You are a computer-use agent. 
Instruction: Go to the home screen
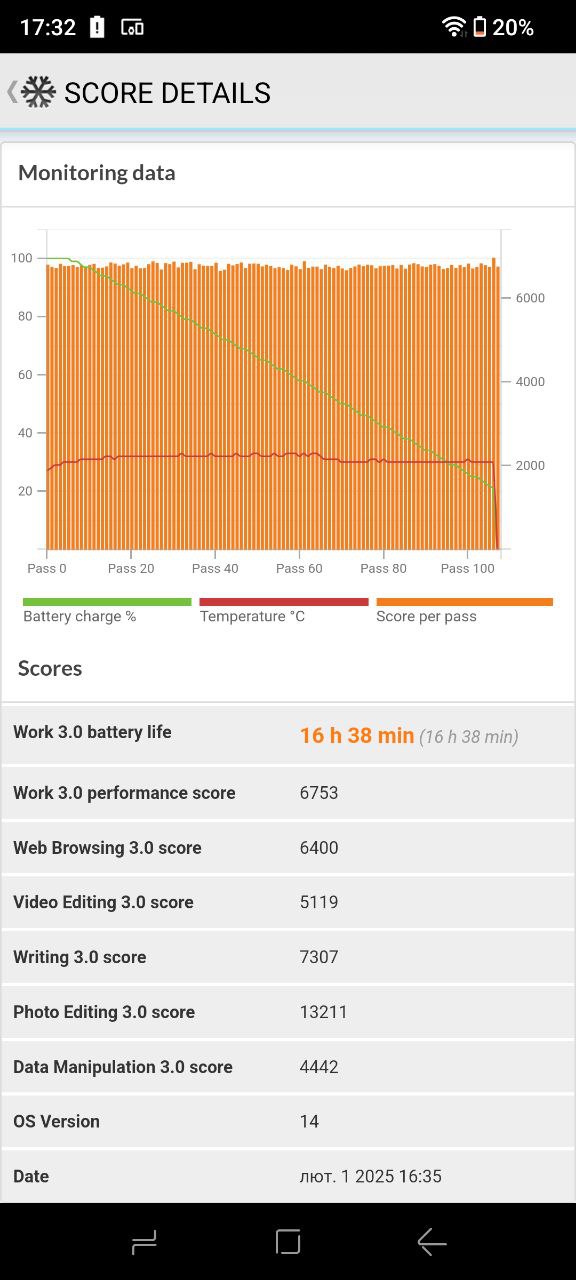[x=288, y=1242]
